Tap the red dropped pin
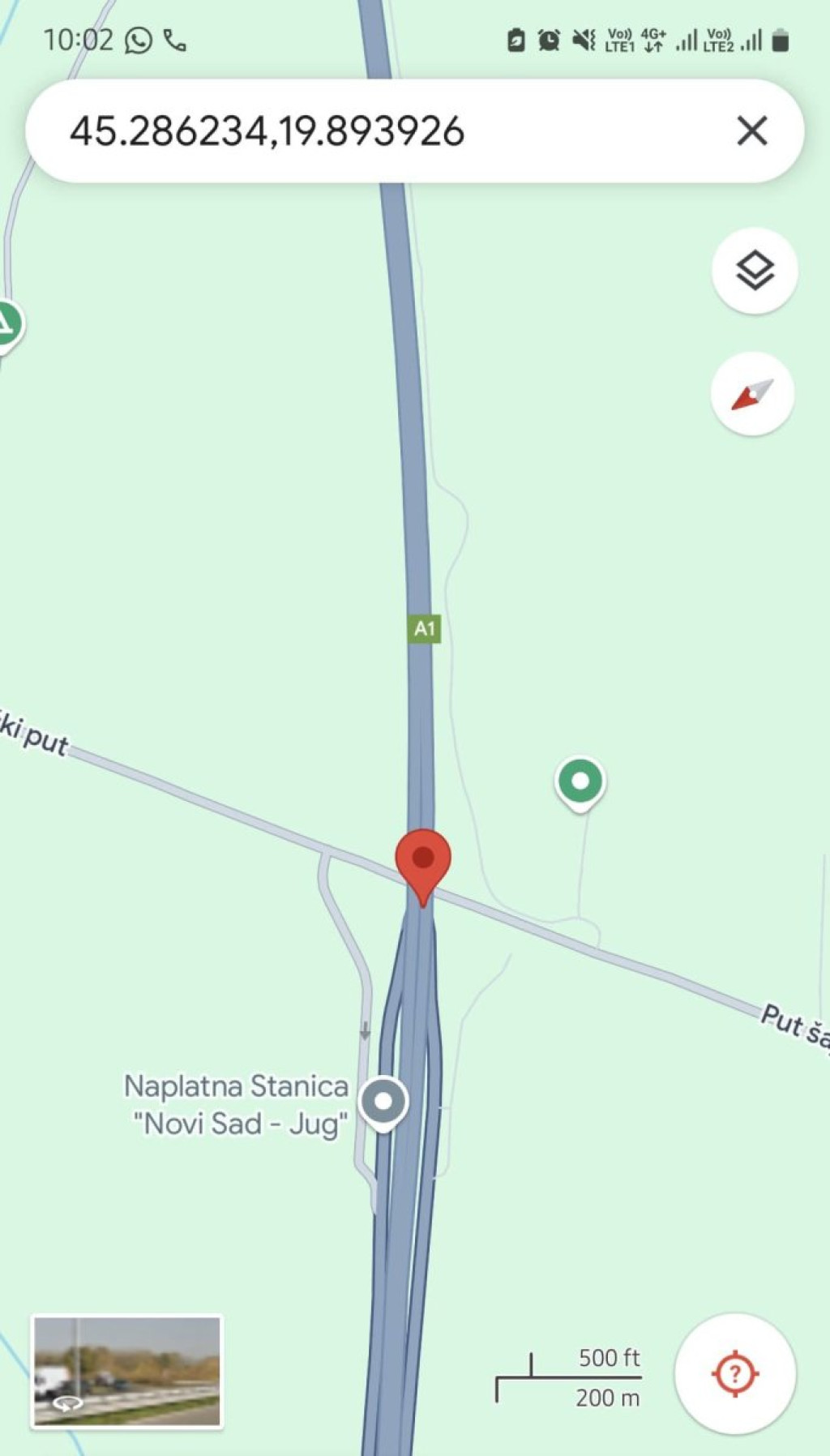The height and width of the screenshot is (1456, 830). click(422, 861)
